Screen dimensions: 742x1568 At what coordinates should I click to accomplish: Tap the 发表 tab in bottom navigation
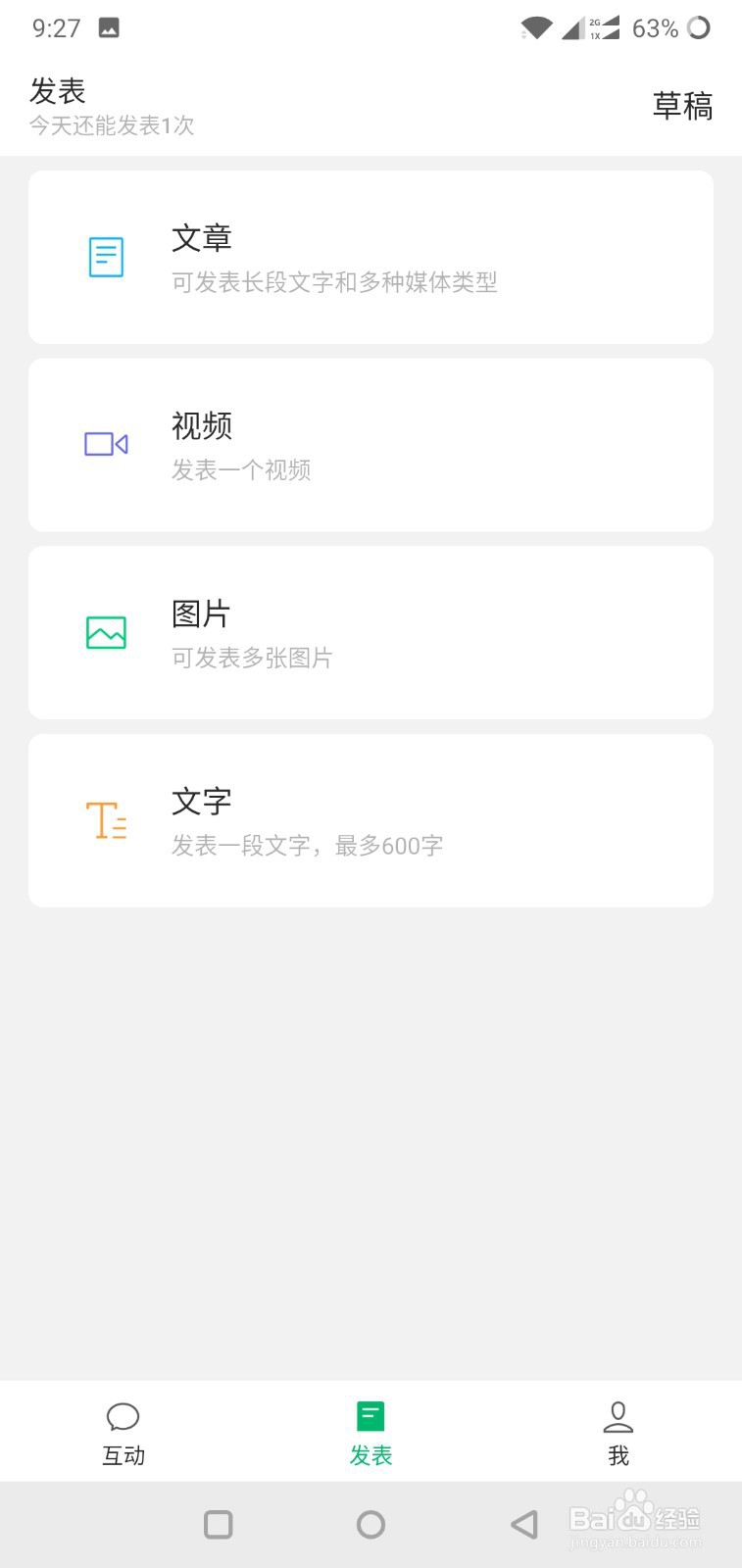tap(371, 1434)
